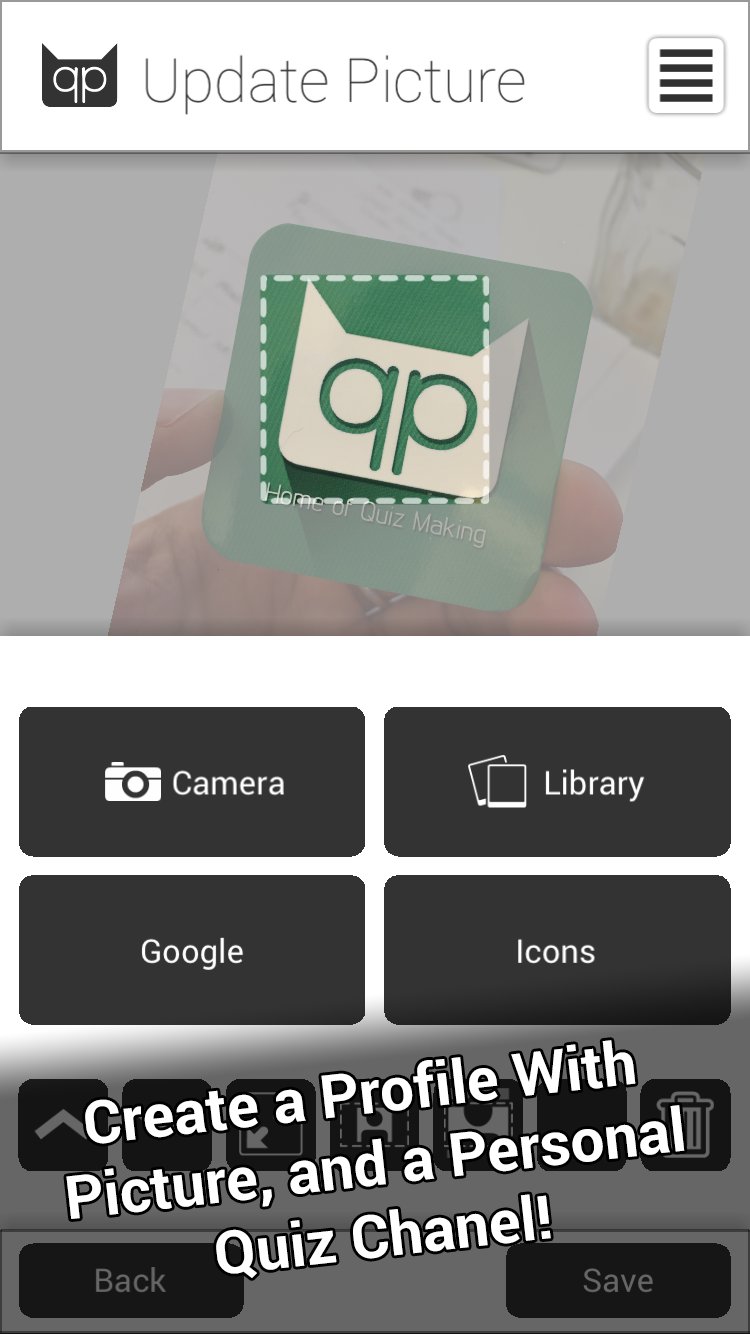Save the updated picture

coord(618,1280)
